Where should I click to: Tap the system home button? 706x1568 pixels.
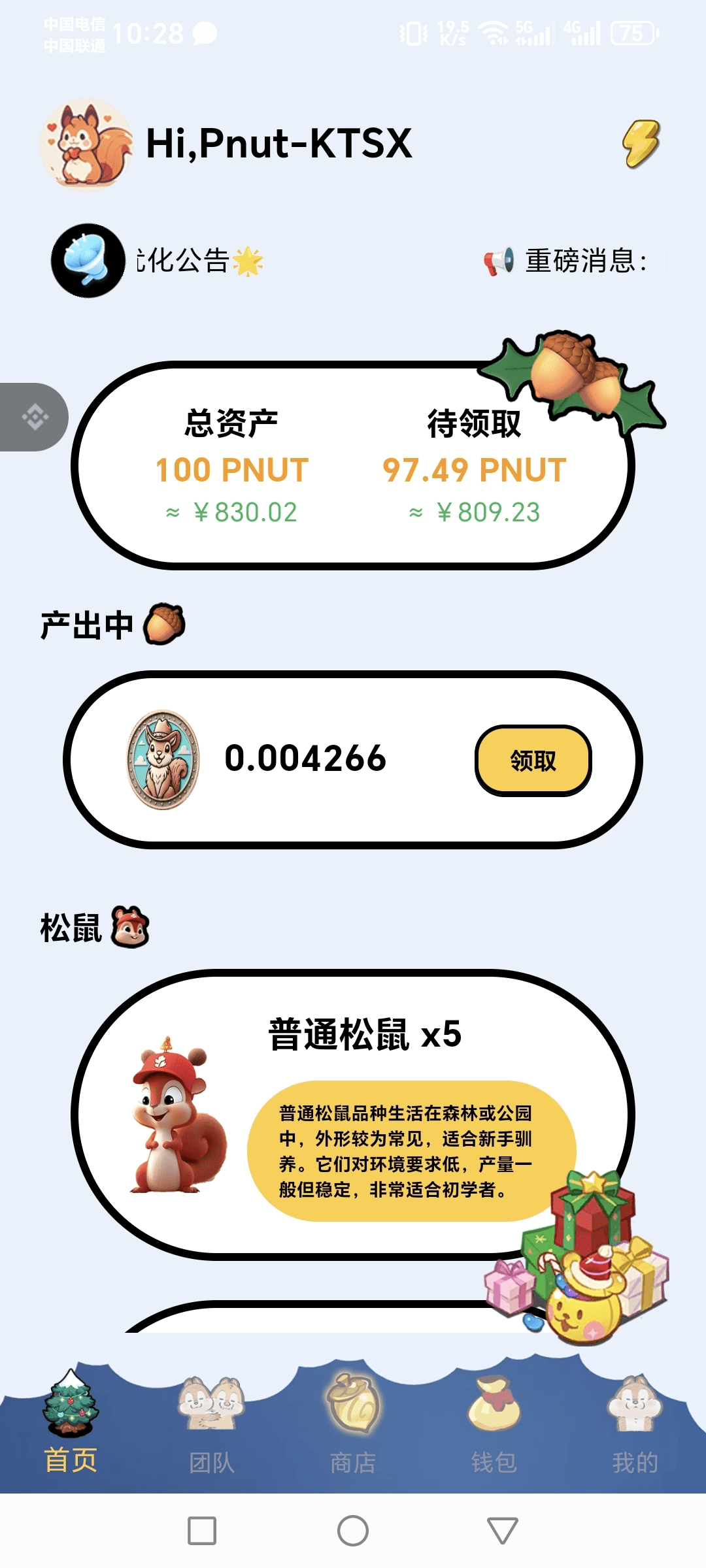pos(353,1531)
